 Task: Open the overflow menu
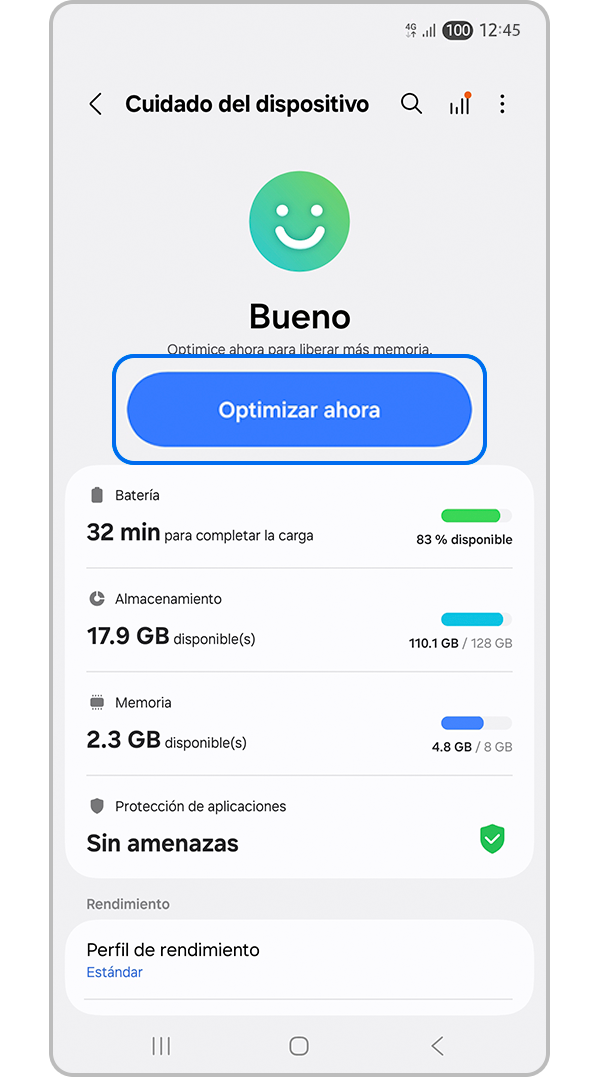502,104
